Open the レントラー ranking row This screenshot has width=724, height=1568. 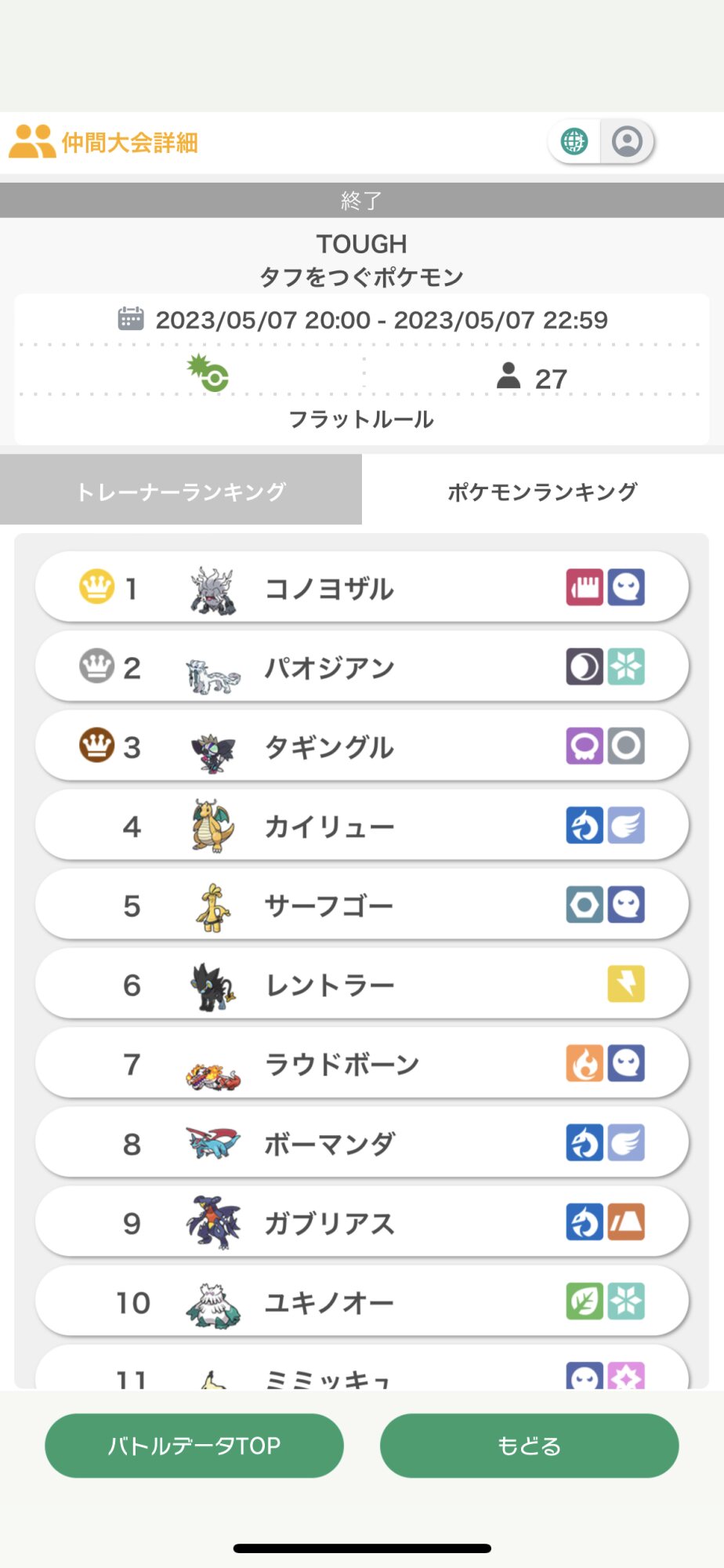(362, 985)
